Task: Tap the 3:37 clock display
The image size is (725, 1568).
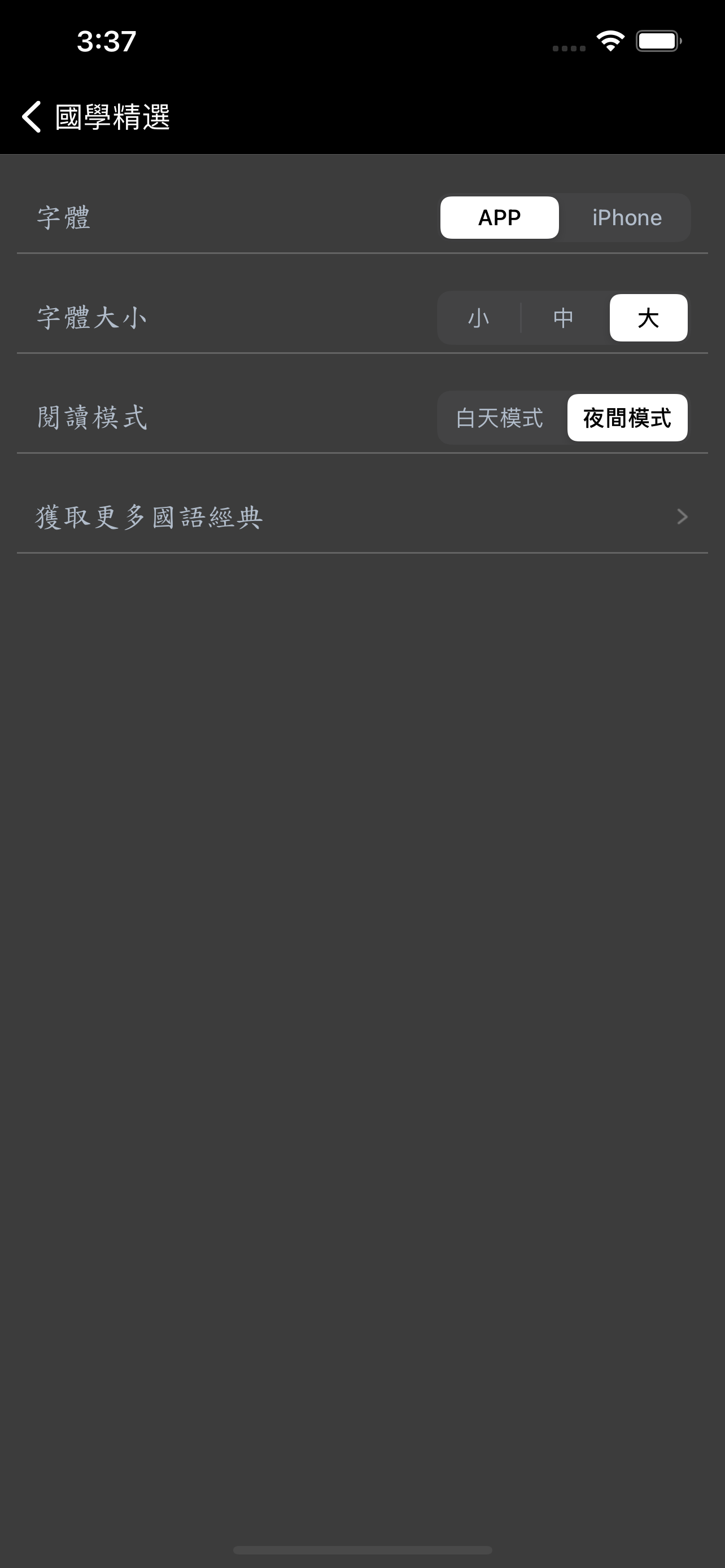Action: click(106, 40)
